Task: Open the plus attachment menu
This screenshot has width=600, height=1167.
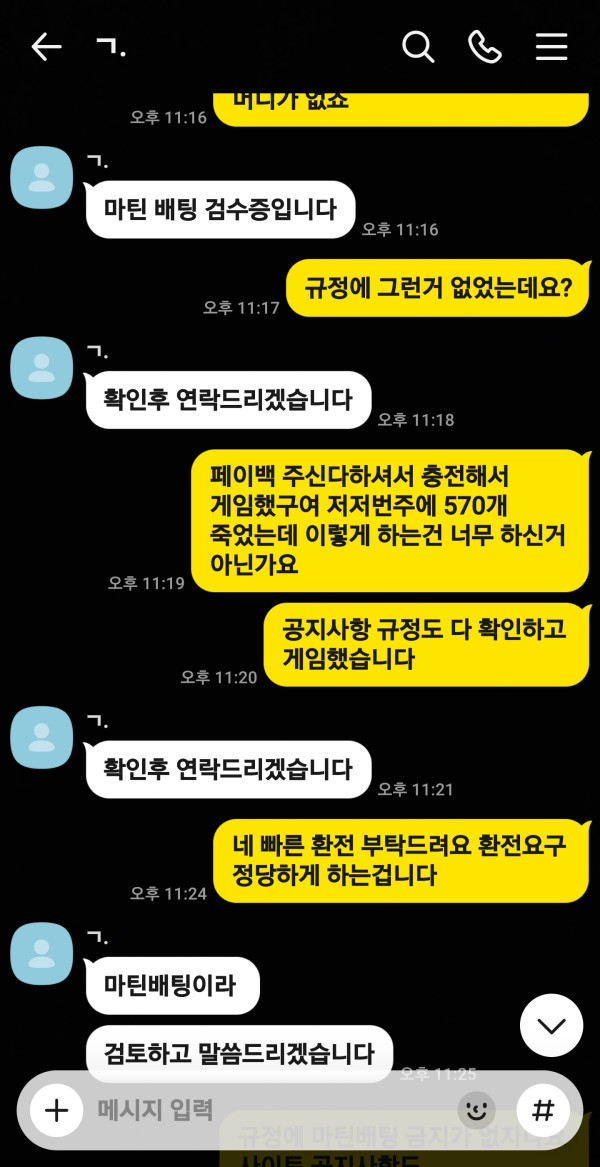Action: pos(57,1111)
